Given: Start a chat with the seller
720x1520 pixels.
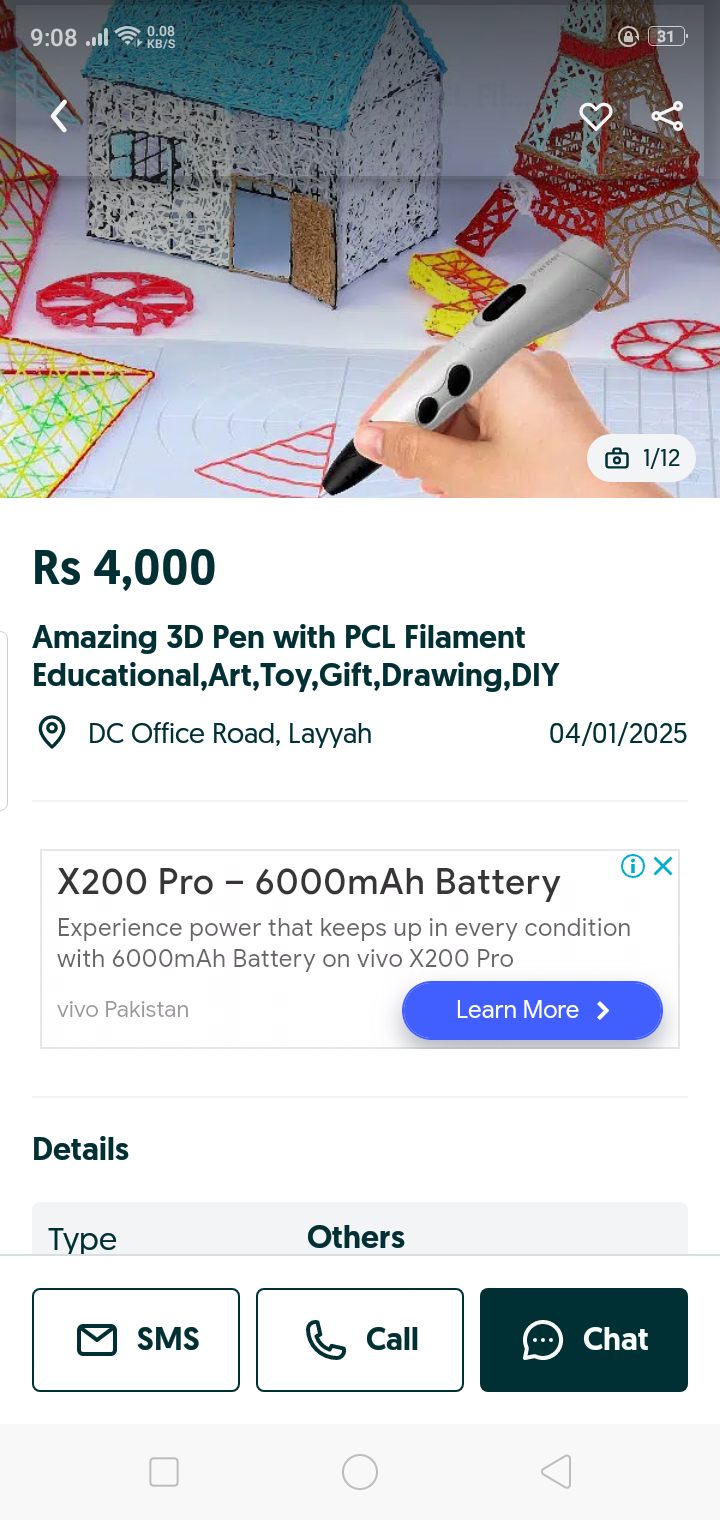Looking at the screenshot, I should (584, 1339).
